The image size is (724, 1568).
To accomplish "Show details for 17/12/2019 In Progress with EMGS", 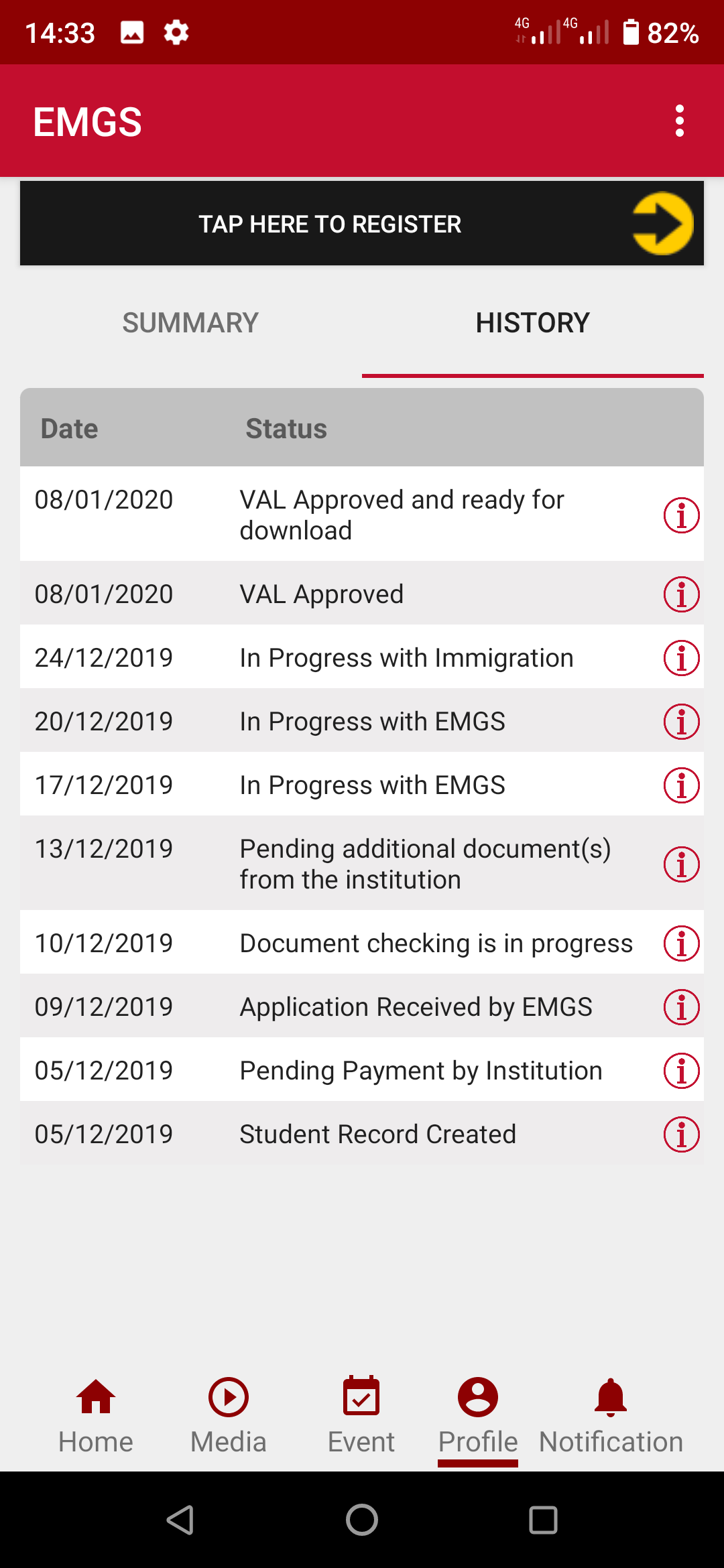I will [x=681, y=785].
